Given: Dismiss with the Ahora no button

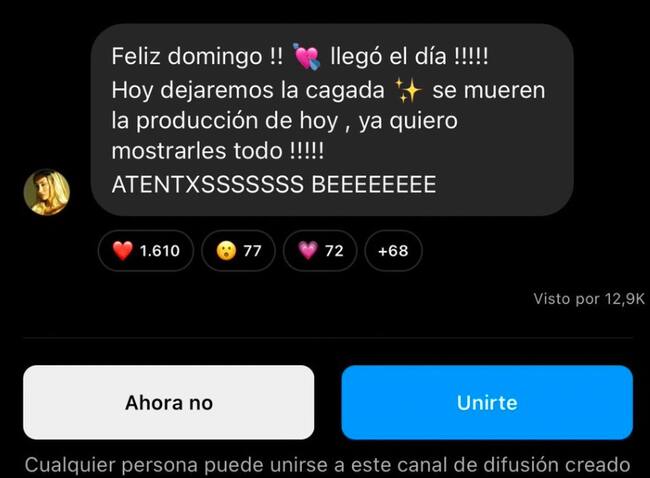Looking at the screenshot, I should pos(169,403).
